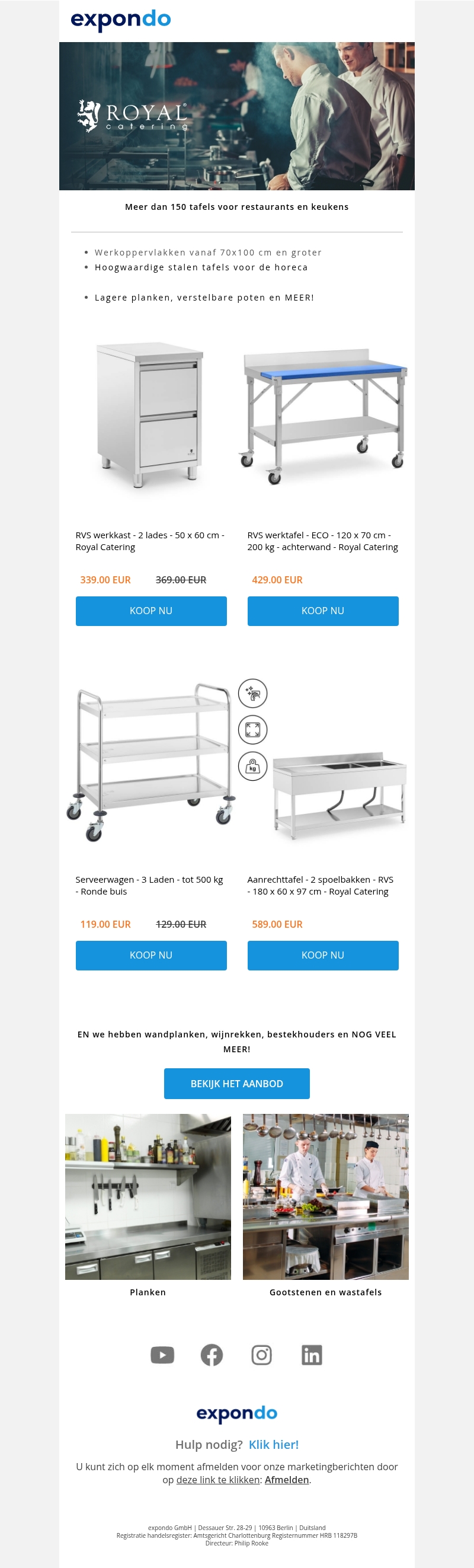
Task: Open the Planken category tile
Action: 148,1197
